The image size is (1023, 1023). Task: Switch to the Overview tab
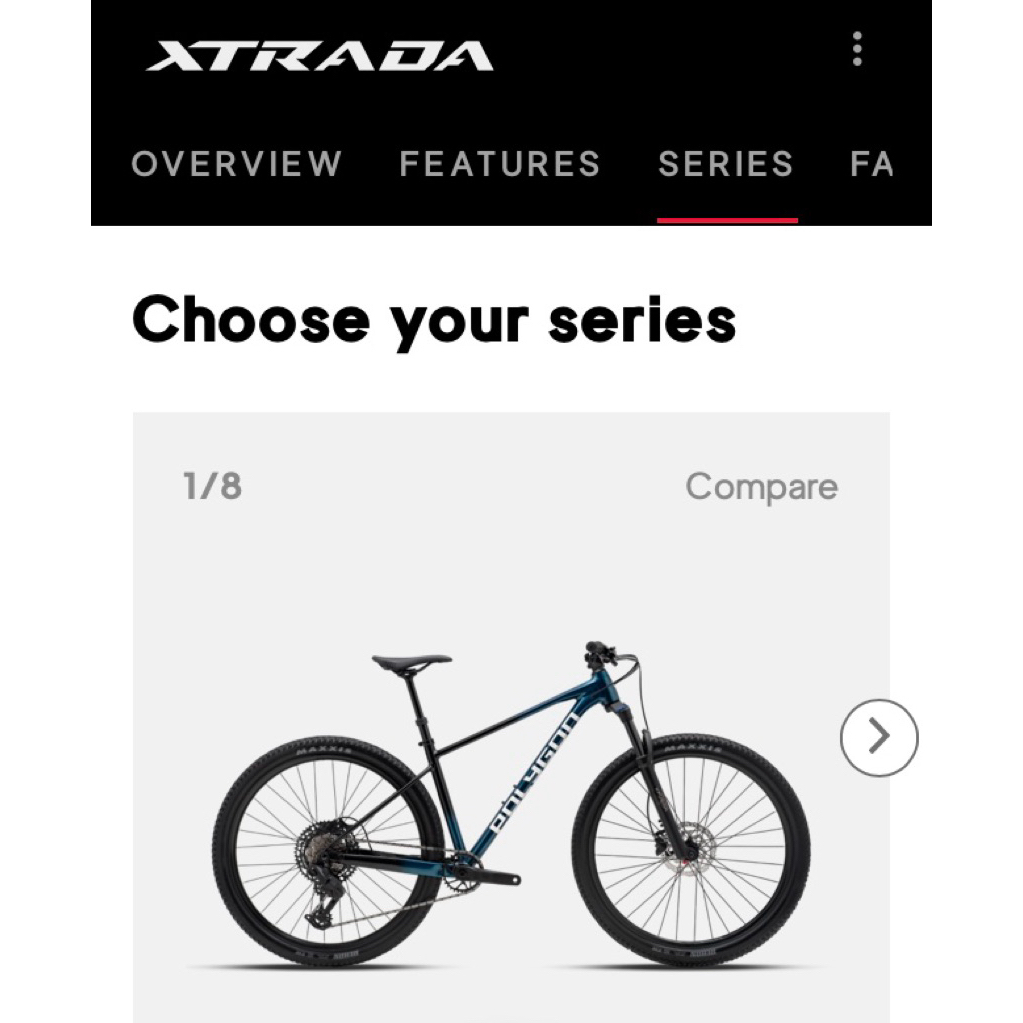tap(237, 164)
